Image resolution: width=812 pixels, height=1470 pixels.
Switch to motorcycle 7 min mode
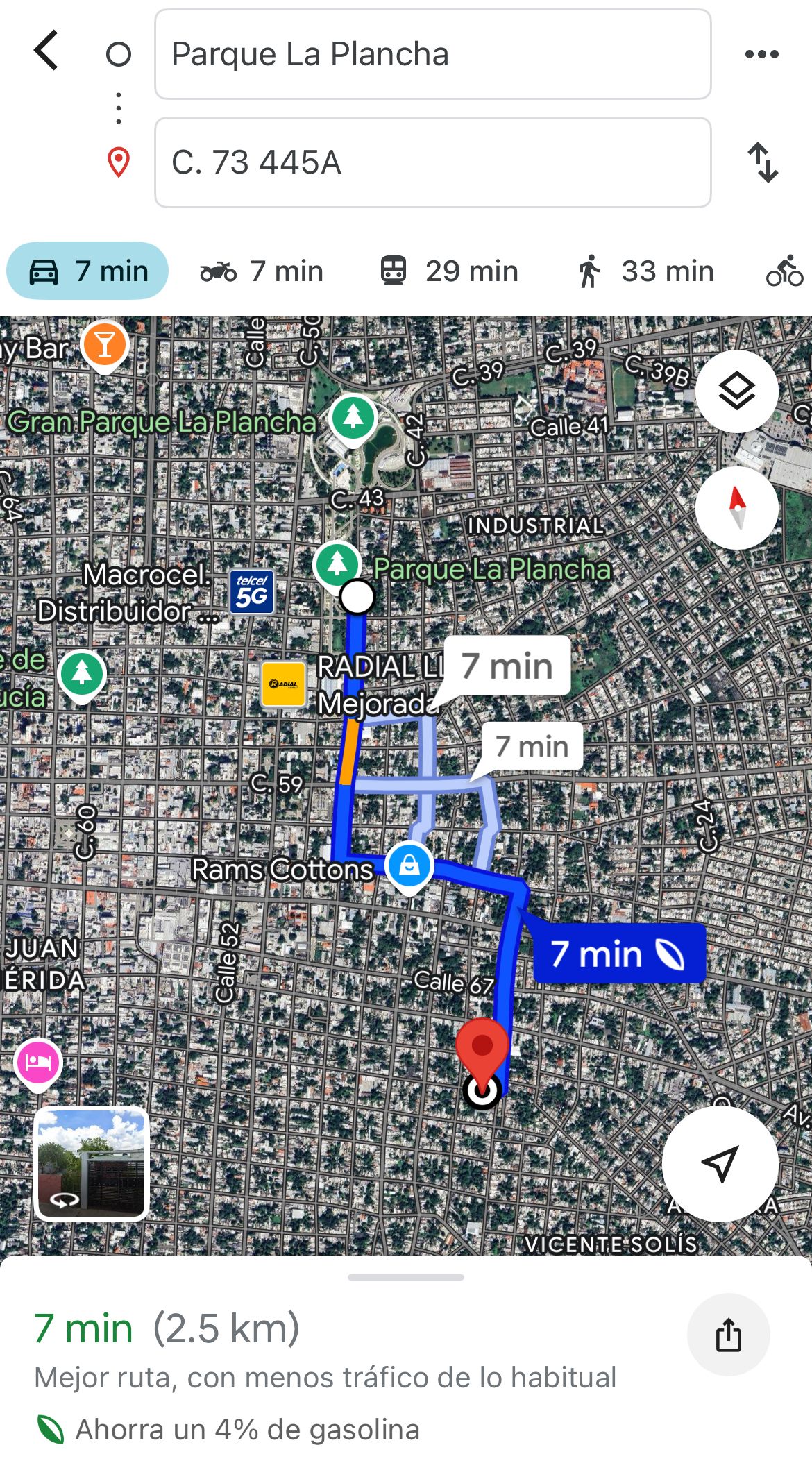pyautogui.click(x=262, y=271)
